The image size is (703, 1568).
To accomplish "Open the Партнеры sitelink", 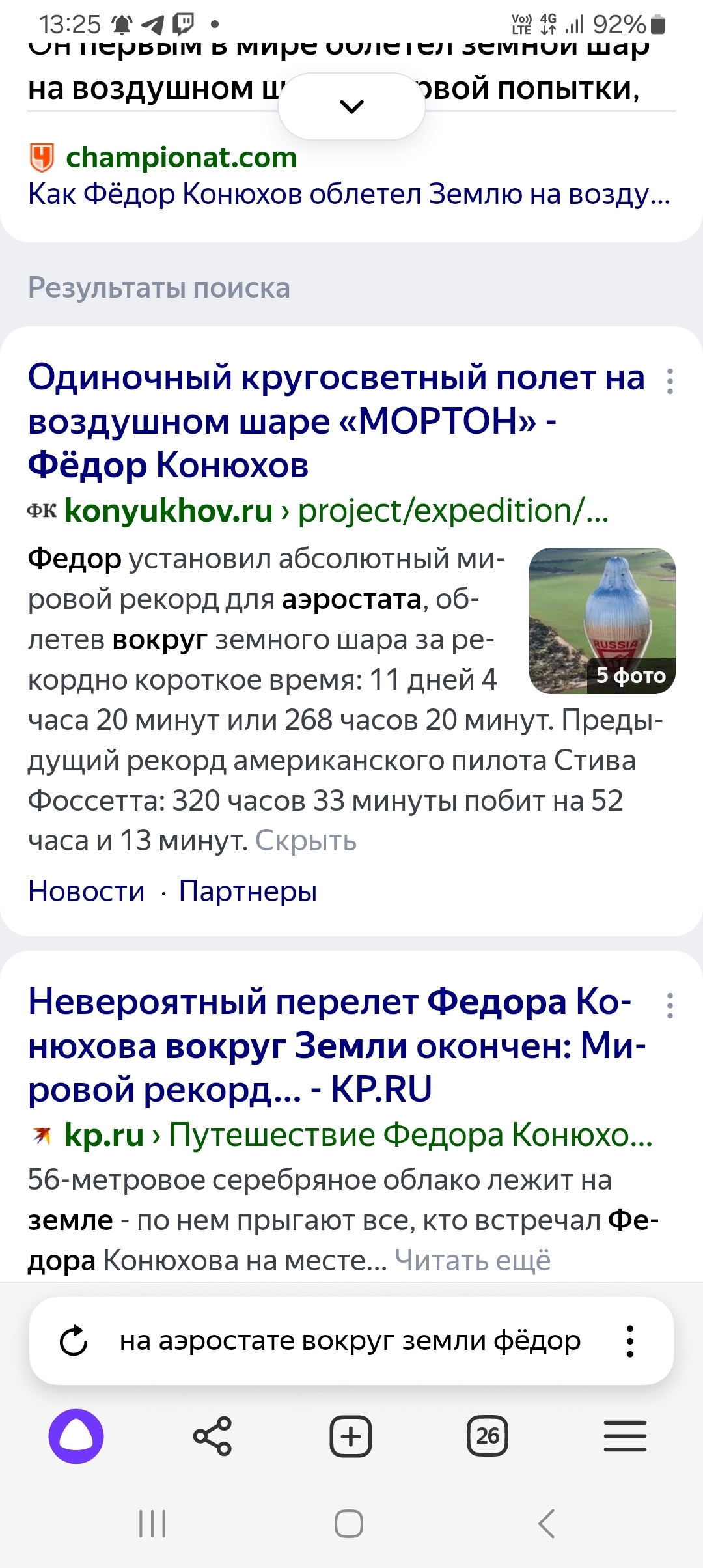I will point(248,891).
